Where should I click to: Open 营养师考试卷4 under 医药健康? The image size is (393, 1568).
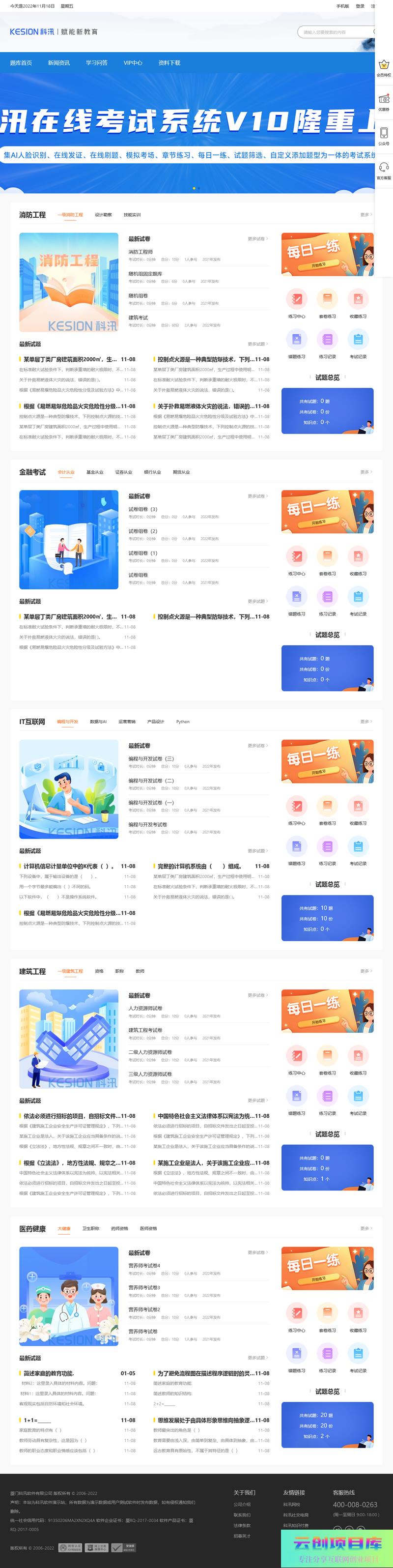tap(144, 1266)
